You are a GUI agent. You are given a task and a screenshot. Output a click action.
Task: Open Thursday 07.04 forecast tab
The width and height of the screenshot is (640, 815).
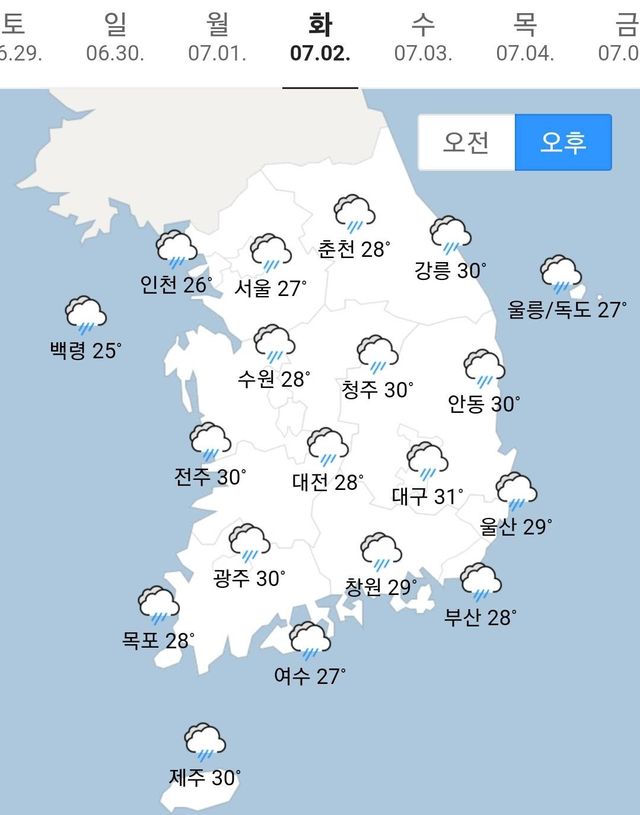(x=525, y=38)
